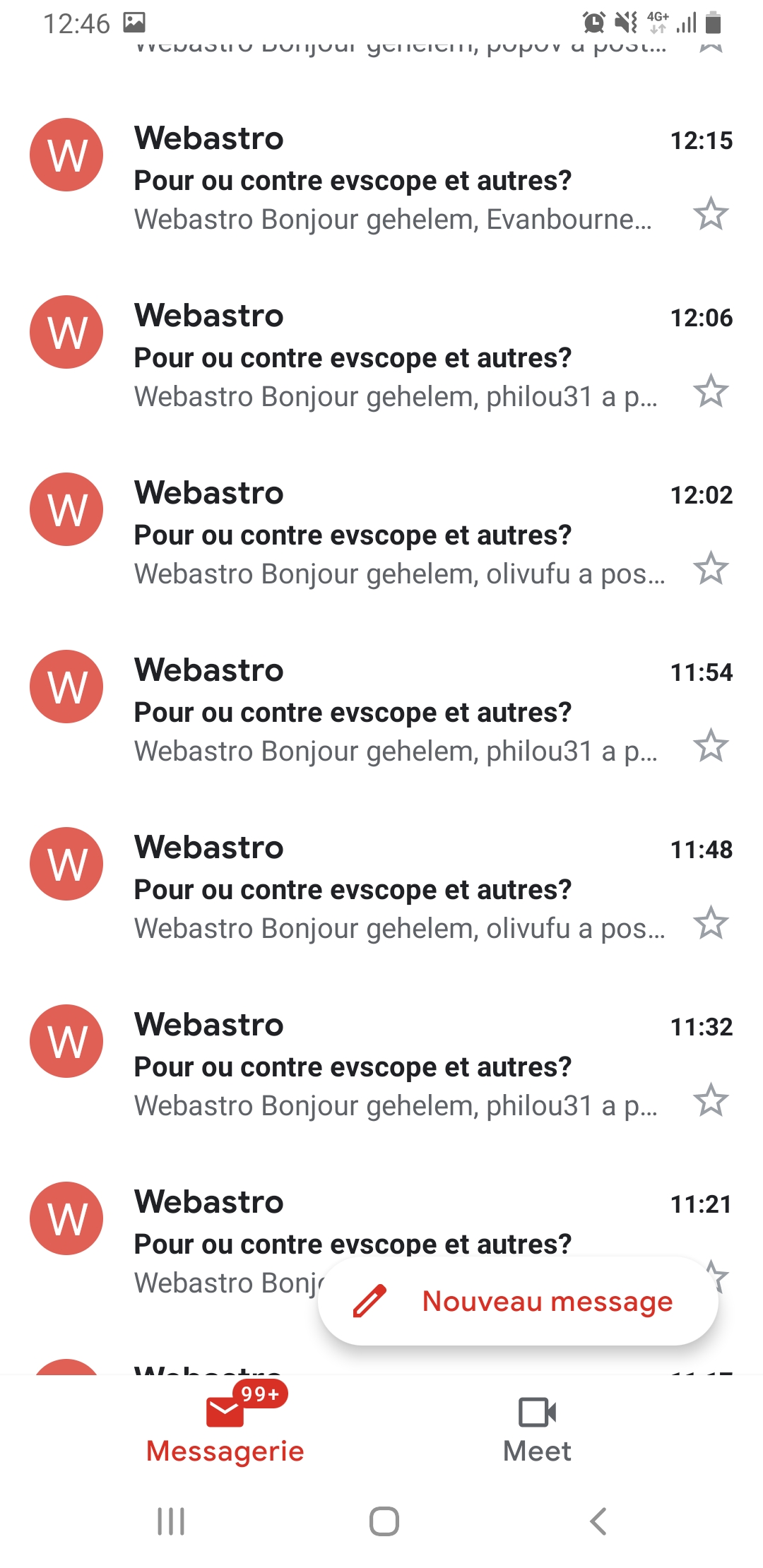Star the Webastro email from 11:54
Viewport: 763px width, 1568px height.
[x=710, y=746]
